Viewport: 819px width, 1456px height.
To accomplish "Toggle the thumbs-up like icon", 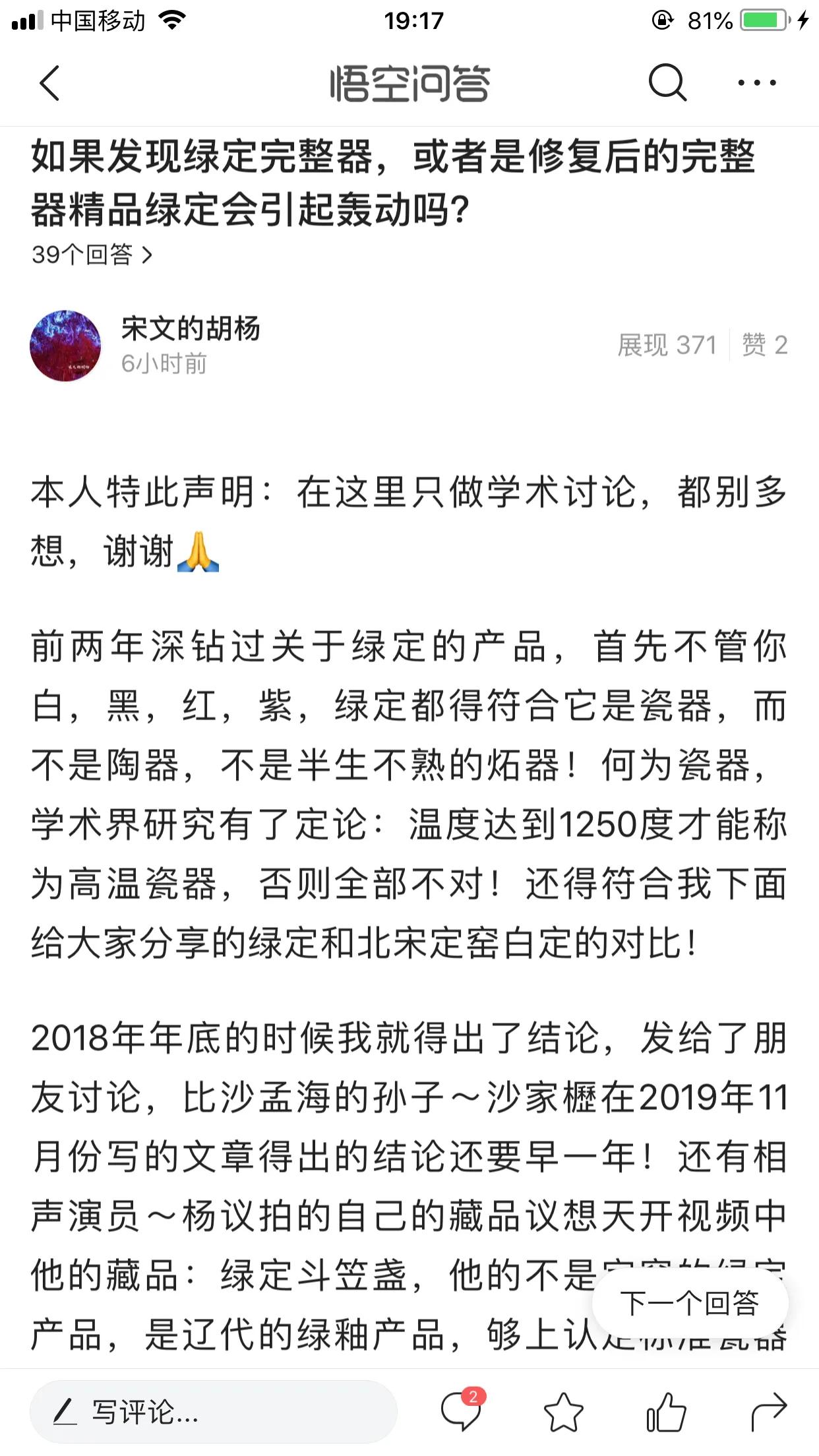I will point(668,1412).
